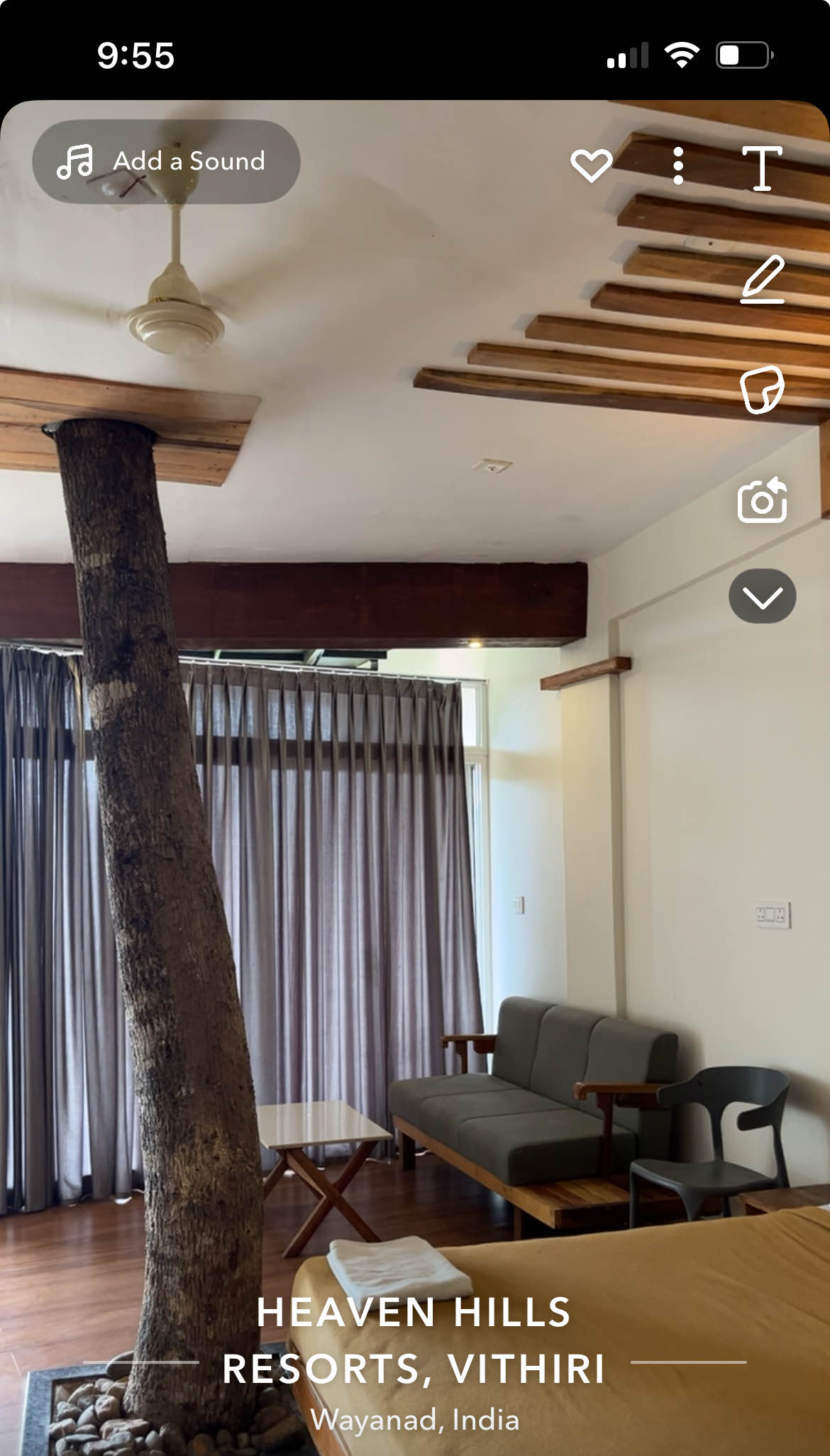Select the pencil draw tool
830x1456 pixels.
[763, 280]
